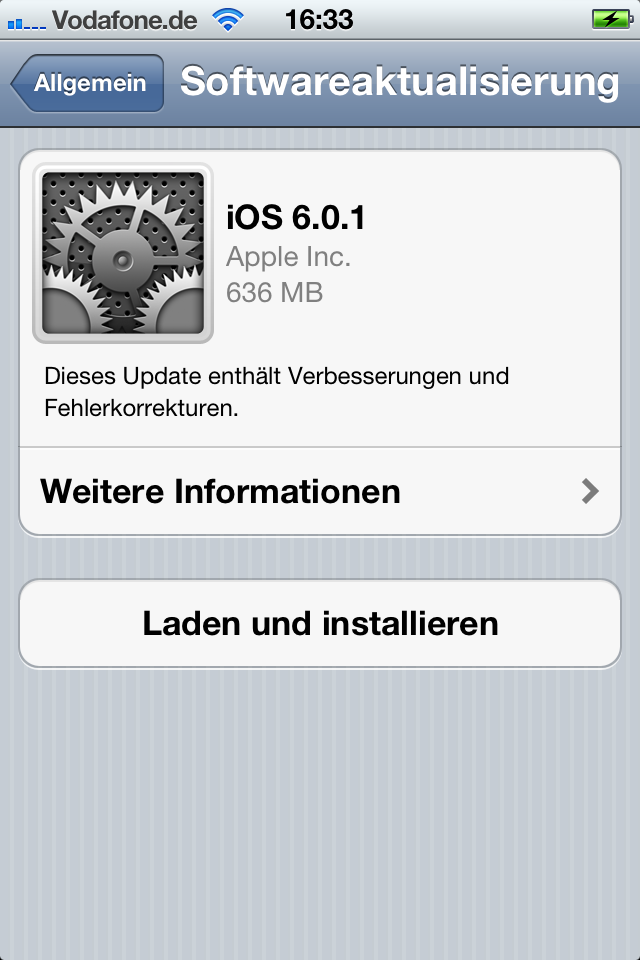Open Weitere Informationen details
The width and height of the screenshot is (640, 960).
[320, 491]
